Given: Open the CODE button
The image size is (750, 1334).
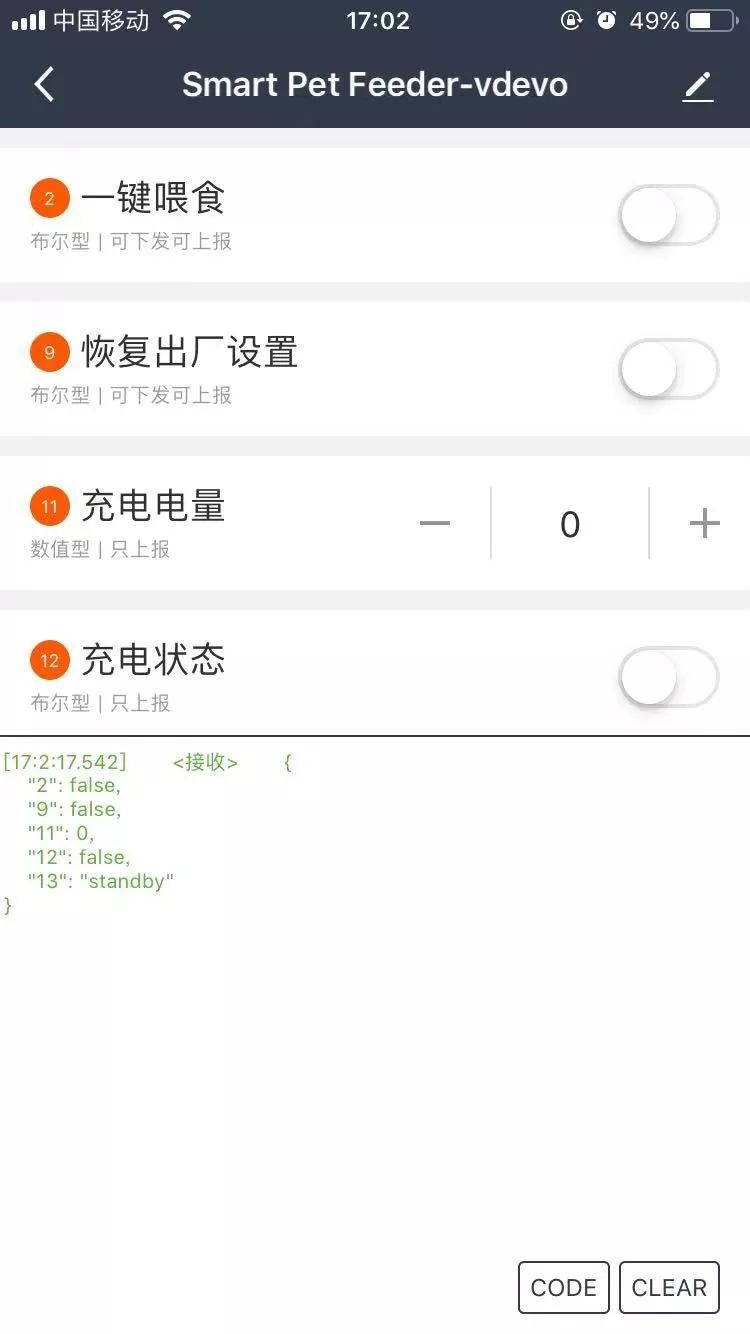Looking at the screenshot, I should pos(564,1287).
